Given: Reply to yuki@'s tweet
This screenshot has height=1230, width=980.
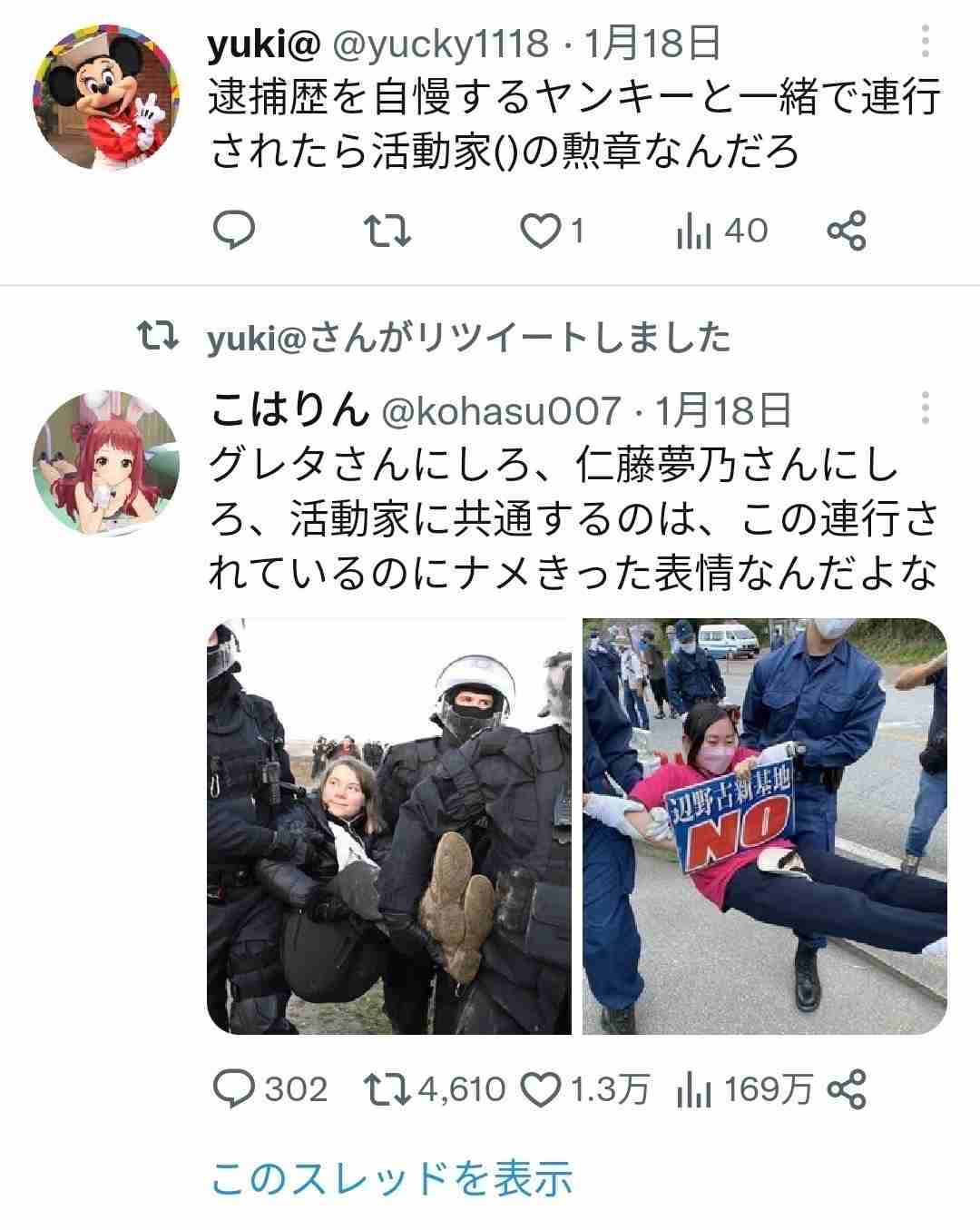Looking at the screenshot, I should coord(233,231).
